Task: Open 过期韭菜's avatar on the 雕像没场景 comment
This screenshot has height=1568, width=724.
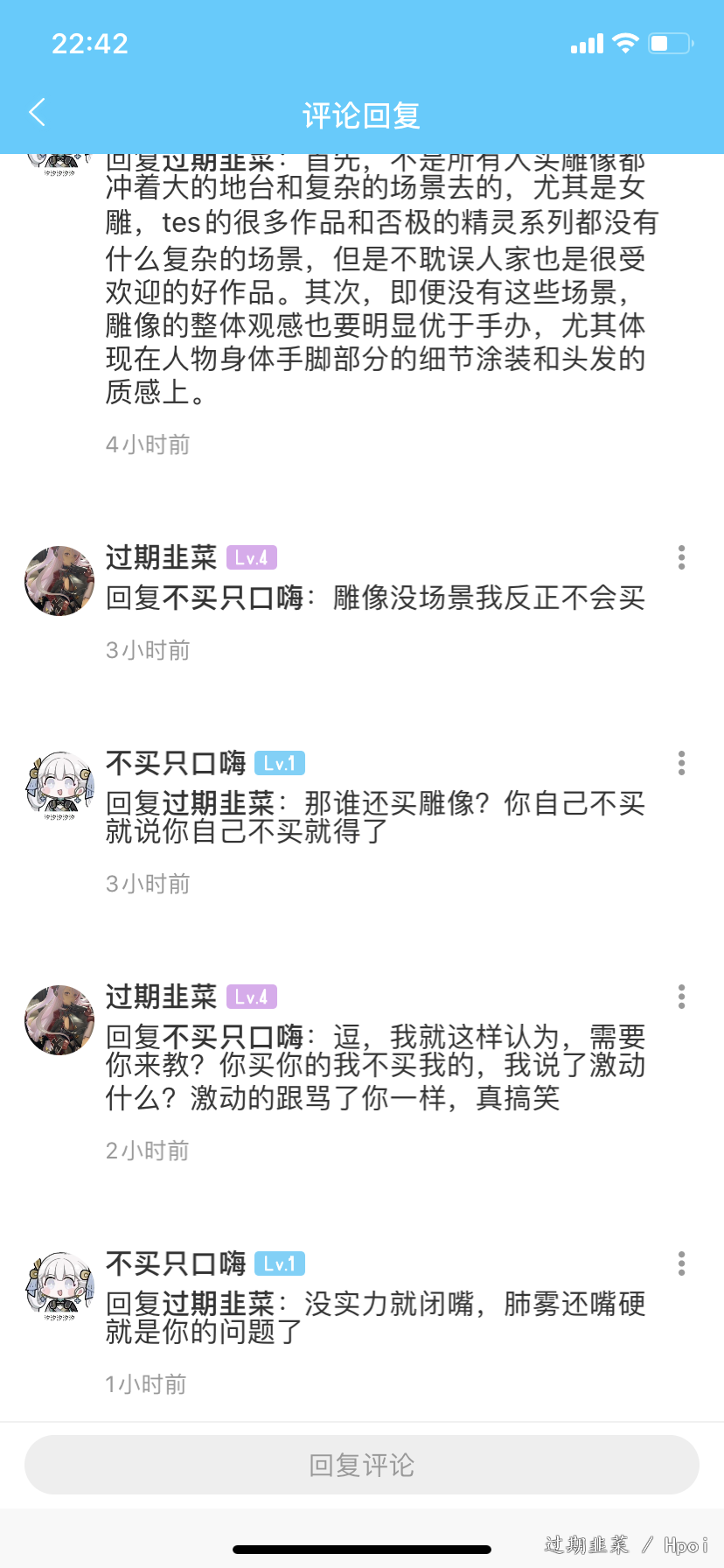Action: point(59,581)
